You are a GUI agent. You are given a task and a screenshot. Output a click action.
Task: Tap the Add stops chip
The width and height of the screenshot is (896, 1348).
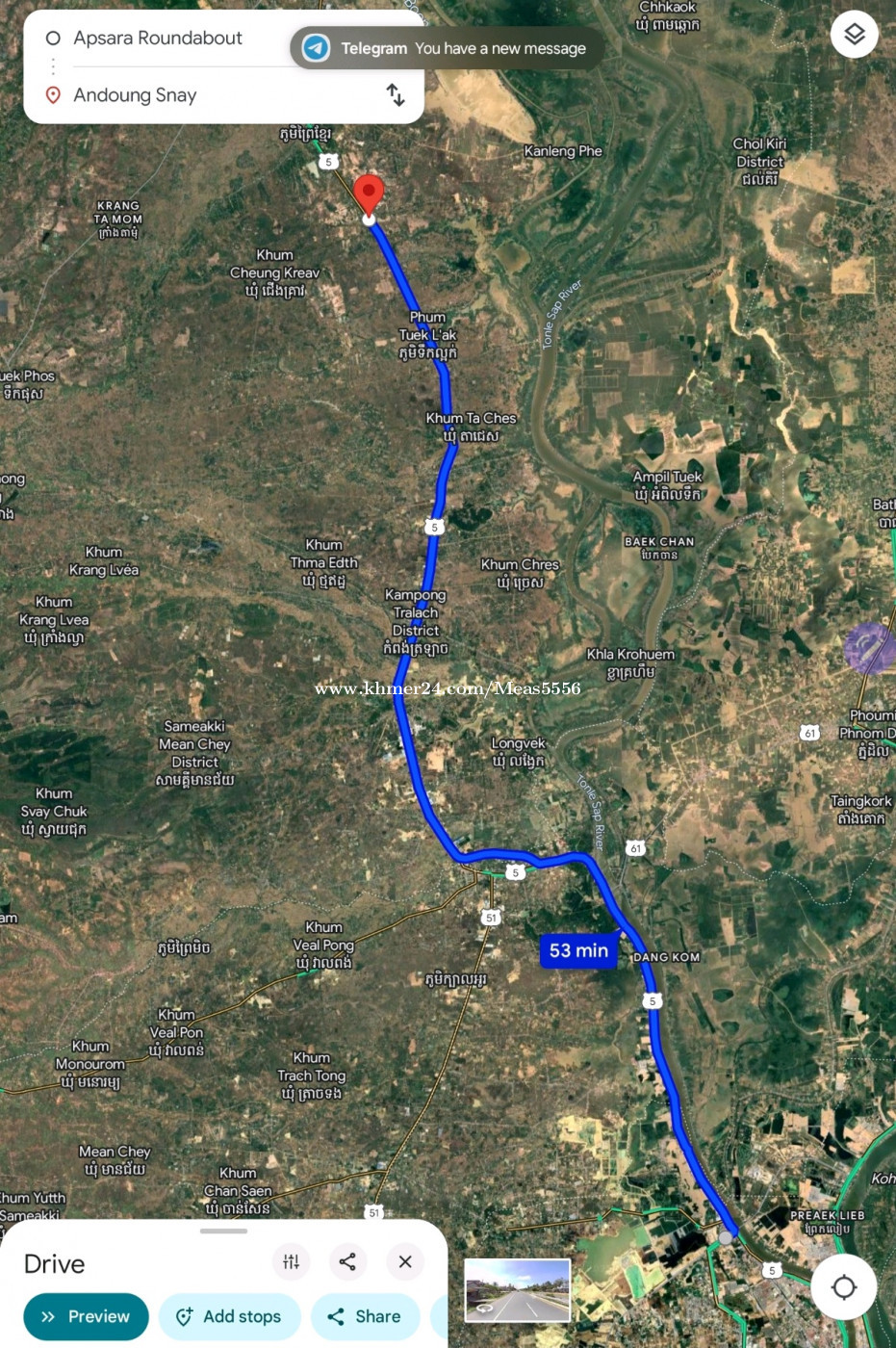click(x=229, y=1316)
